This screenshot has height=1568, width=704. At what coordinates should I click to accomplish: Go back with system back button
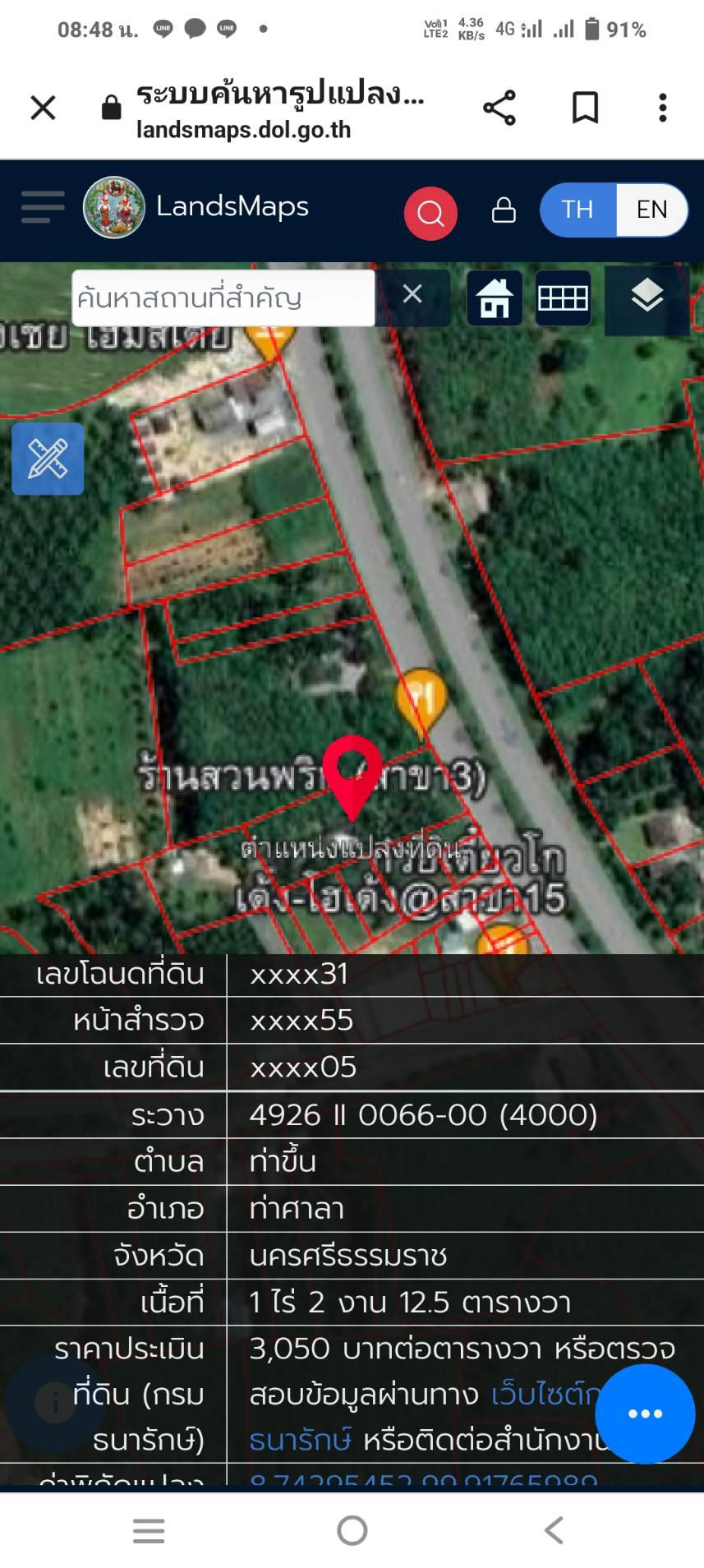click(554, 1530)
